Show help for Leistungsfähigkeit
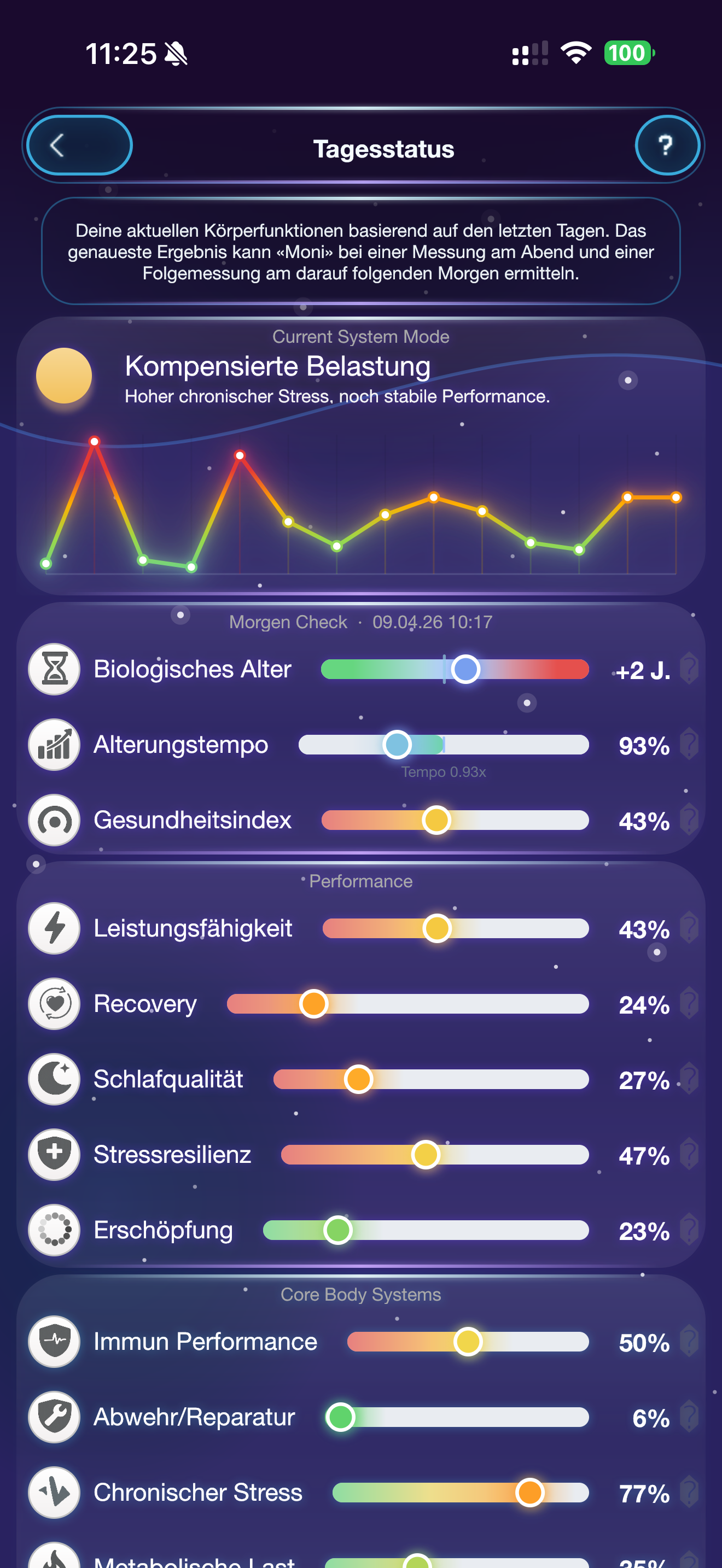722x1568 pixels. click(x=689, y=928)
